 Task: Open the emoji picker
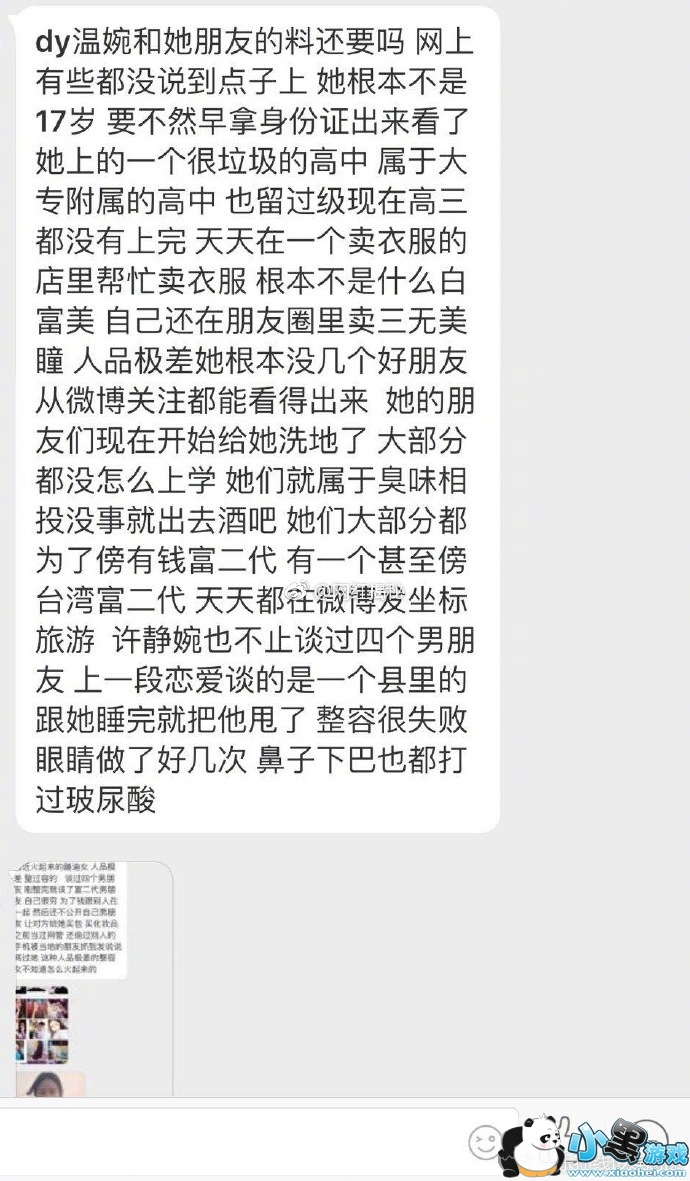(488, 1140)
